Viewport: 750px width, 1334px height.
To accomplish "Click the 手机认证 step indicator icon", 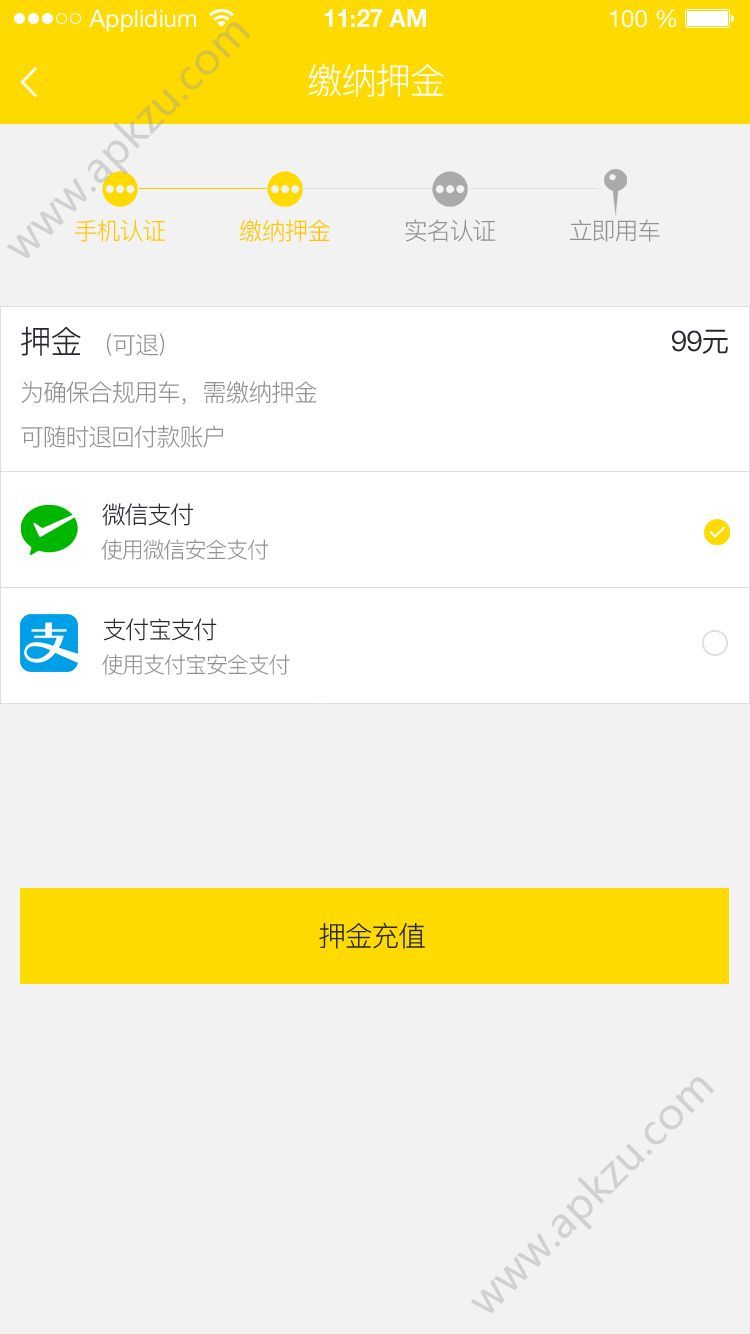I will (x=120, y=188).
